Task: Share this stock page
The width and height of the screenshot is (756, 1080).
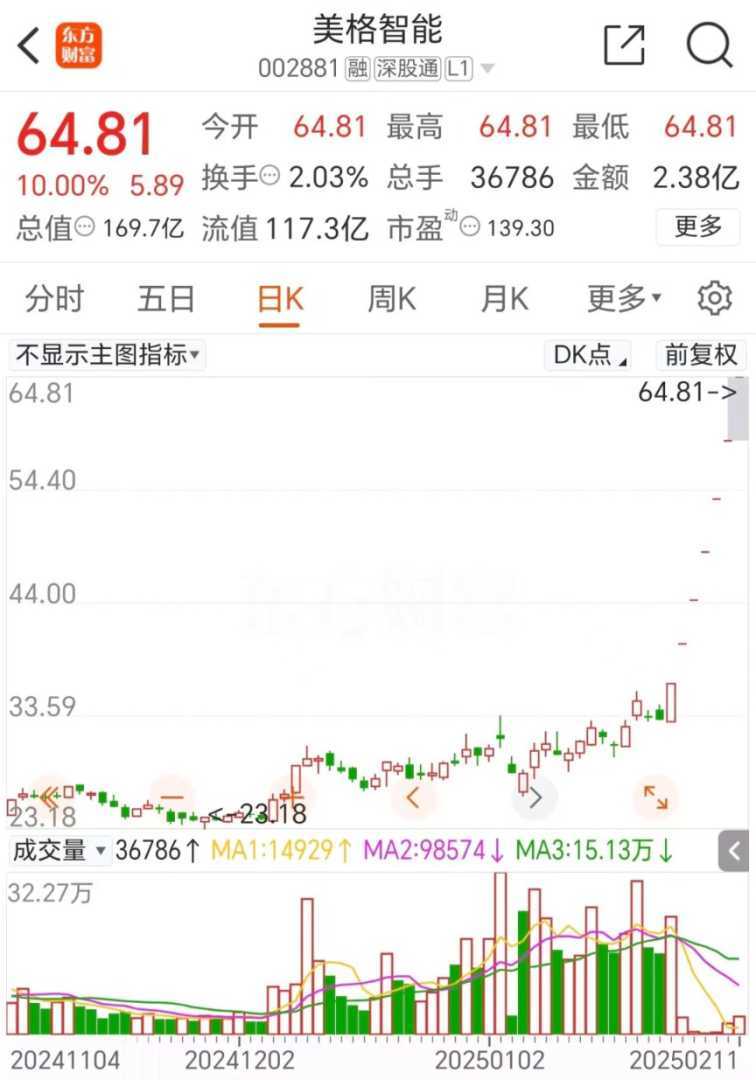Action: point(624,46)
